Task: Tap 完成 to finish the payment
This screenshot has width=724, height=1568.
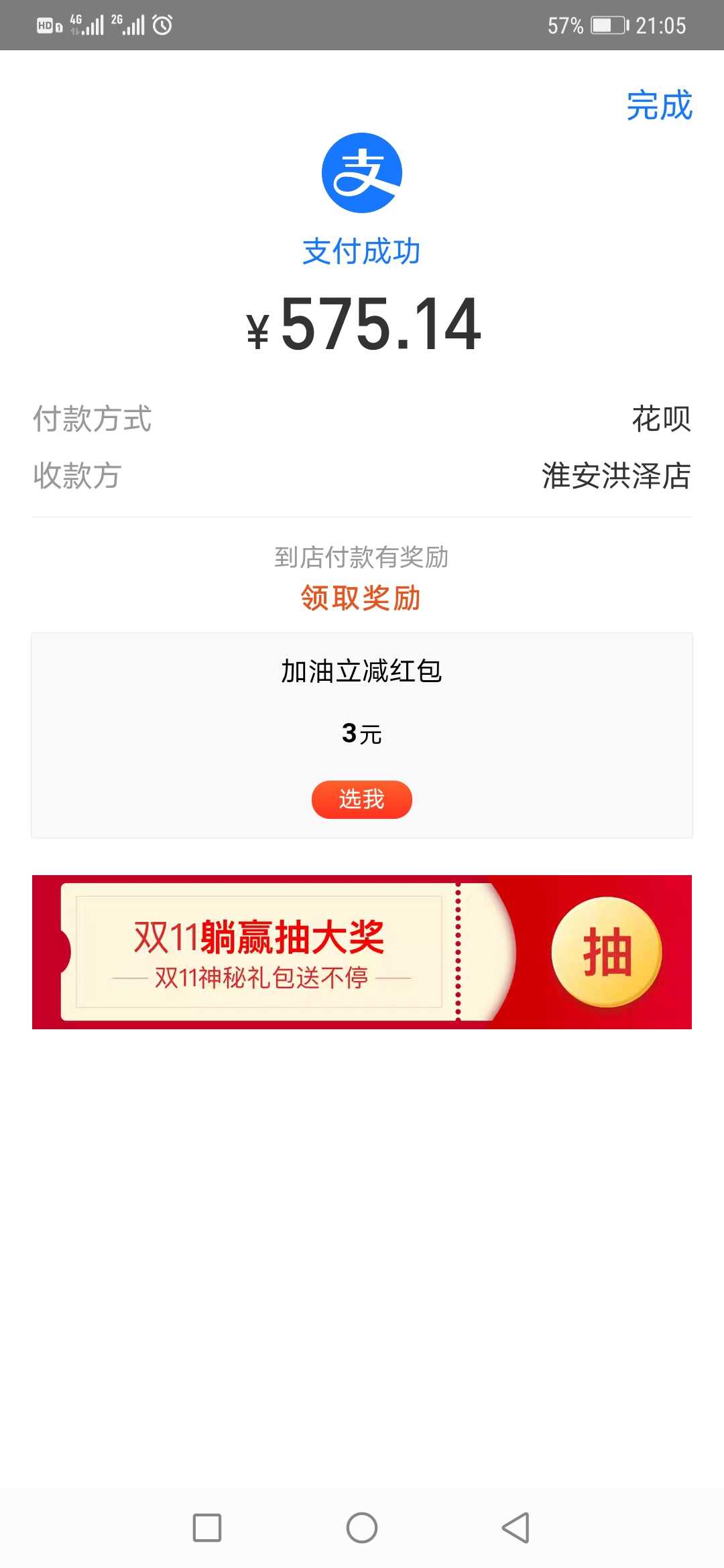Action: click(x=659, y=106)
